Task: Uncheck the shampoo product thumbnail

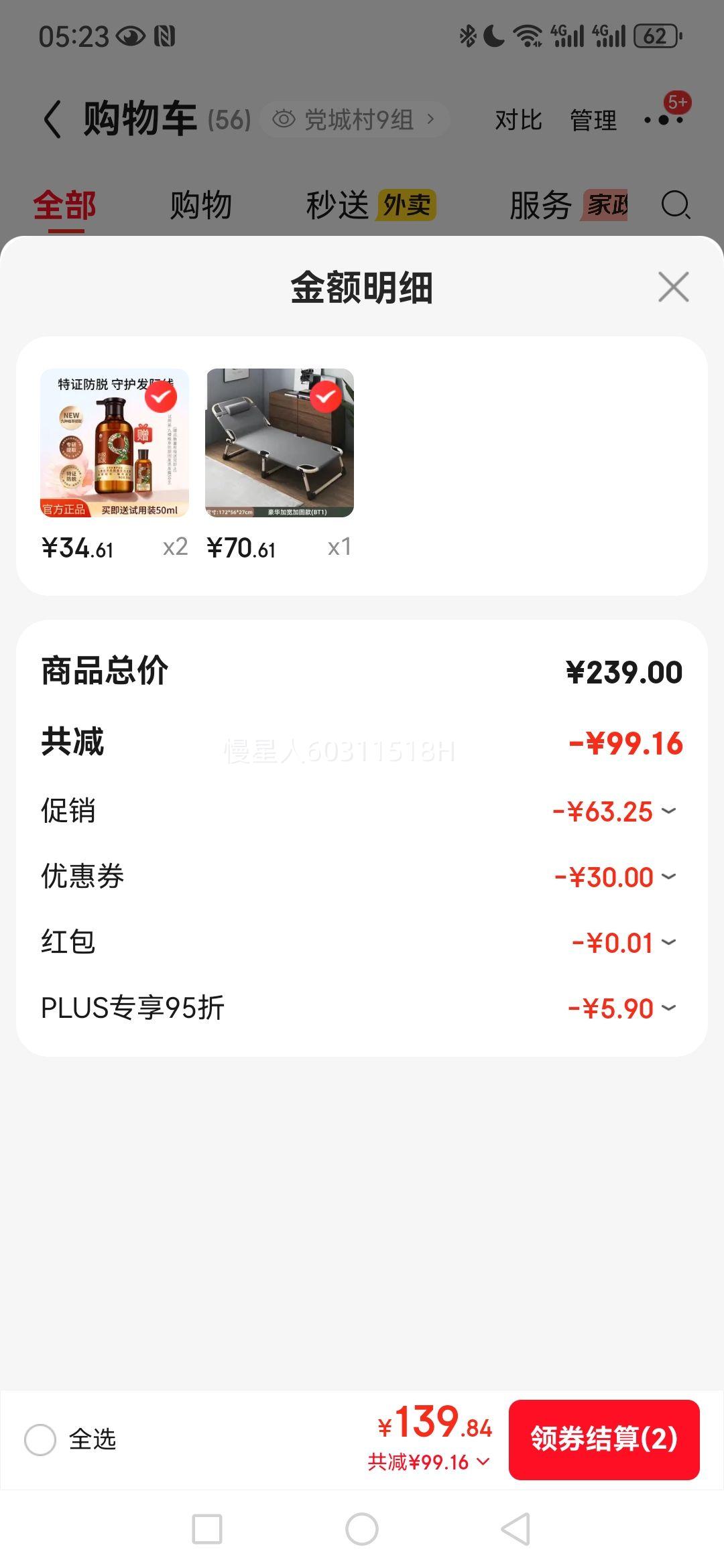Action: [161, 397]
